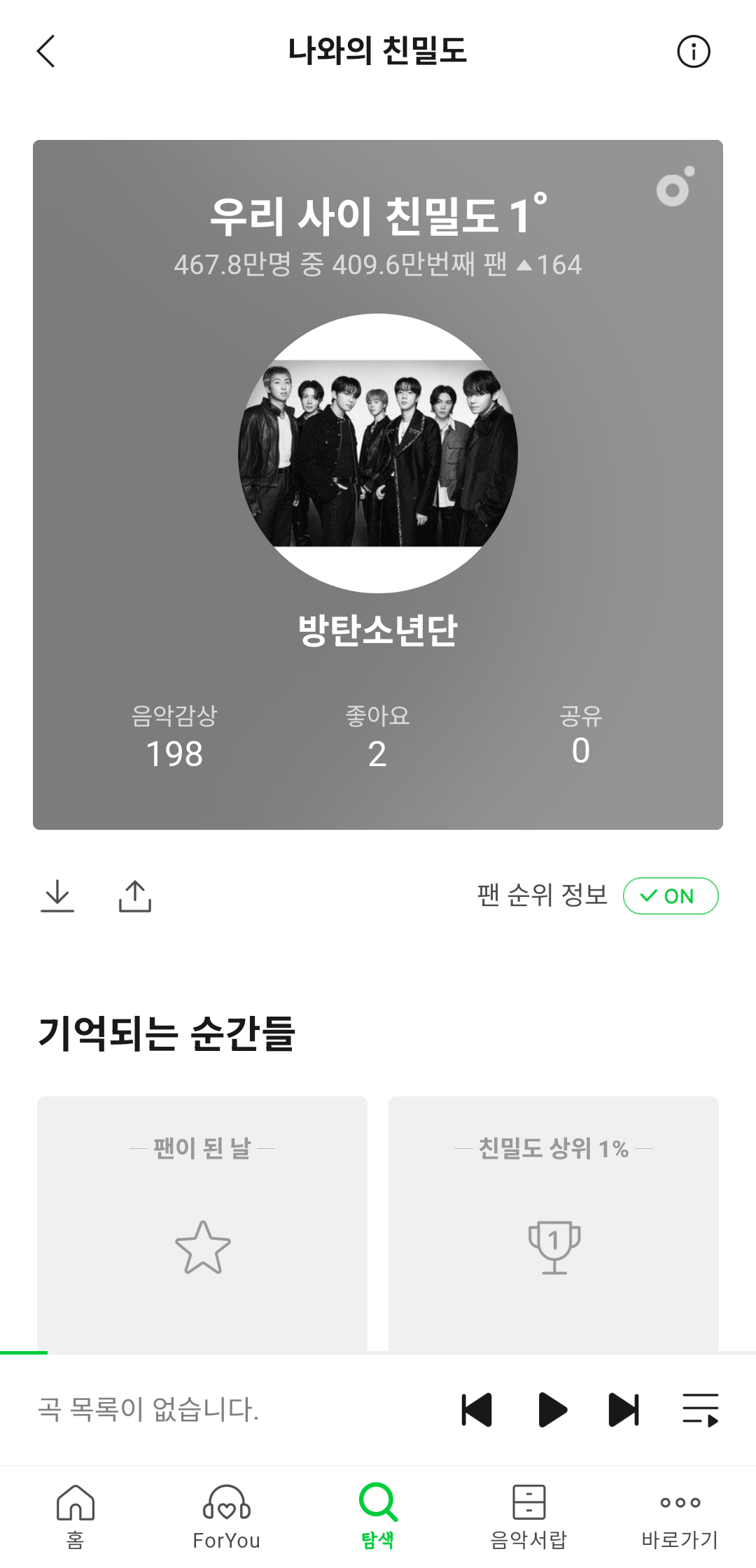Go back from 나와의 친밀도 page
The image size is (756, 1568).
click(46, 51)
